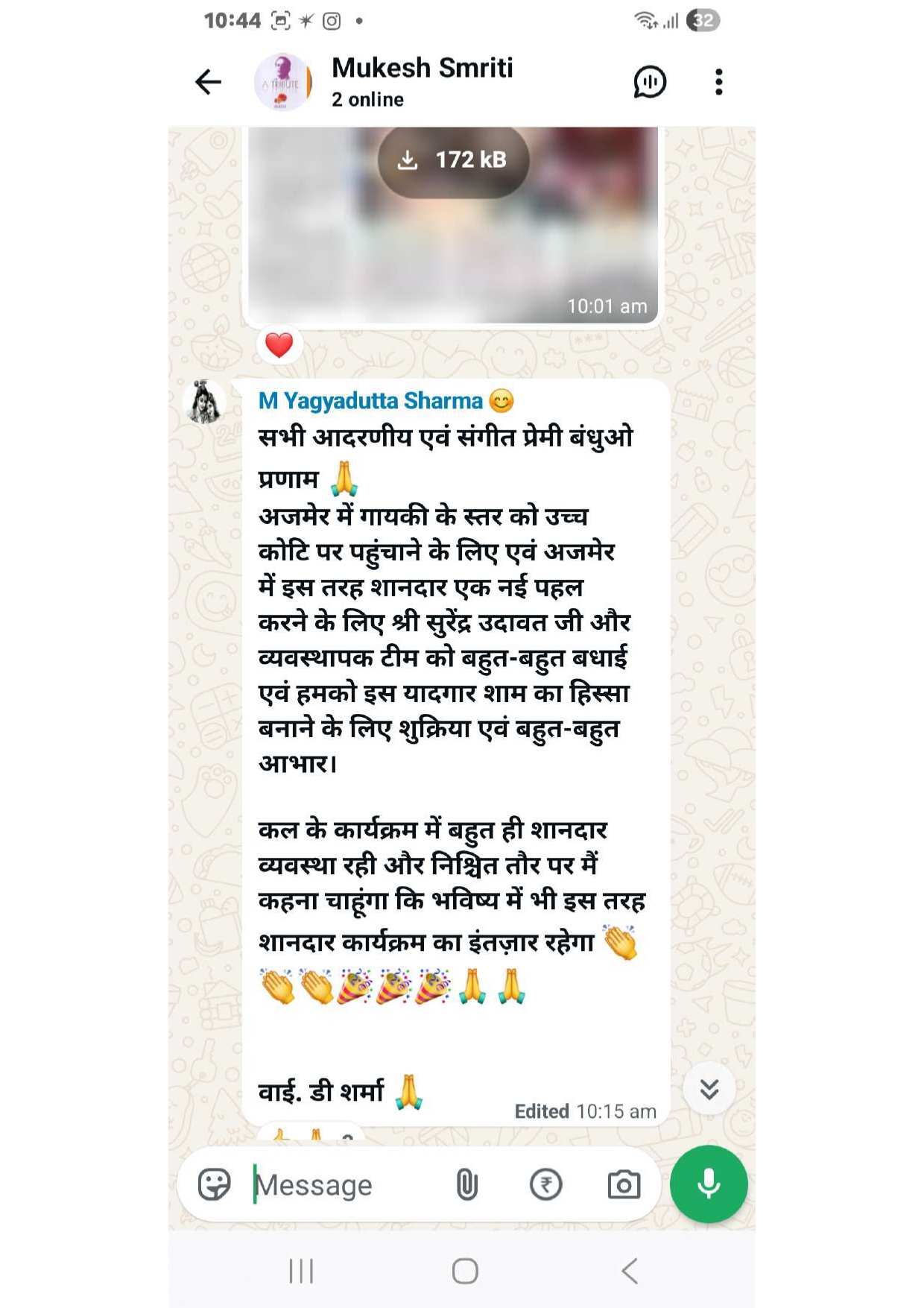This screenshot has width=924, height=1308.
Task: Open the system recent apps view
Action: point(301,1271)
